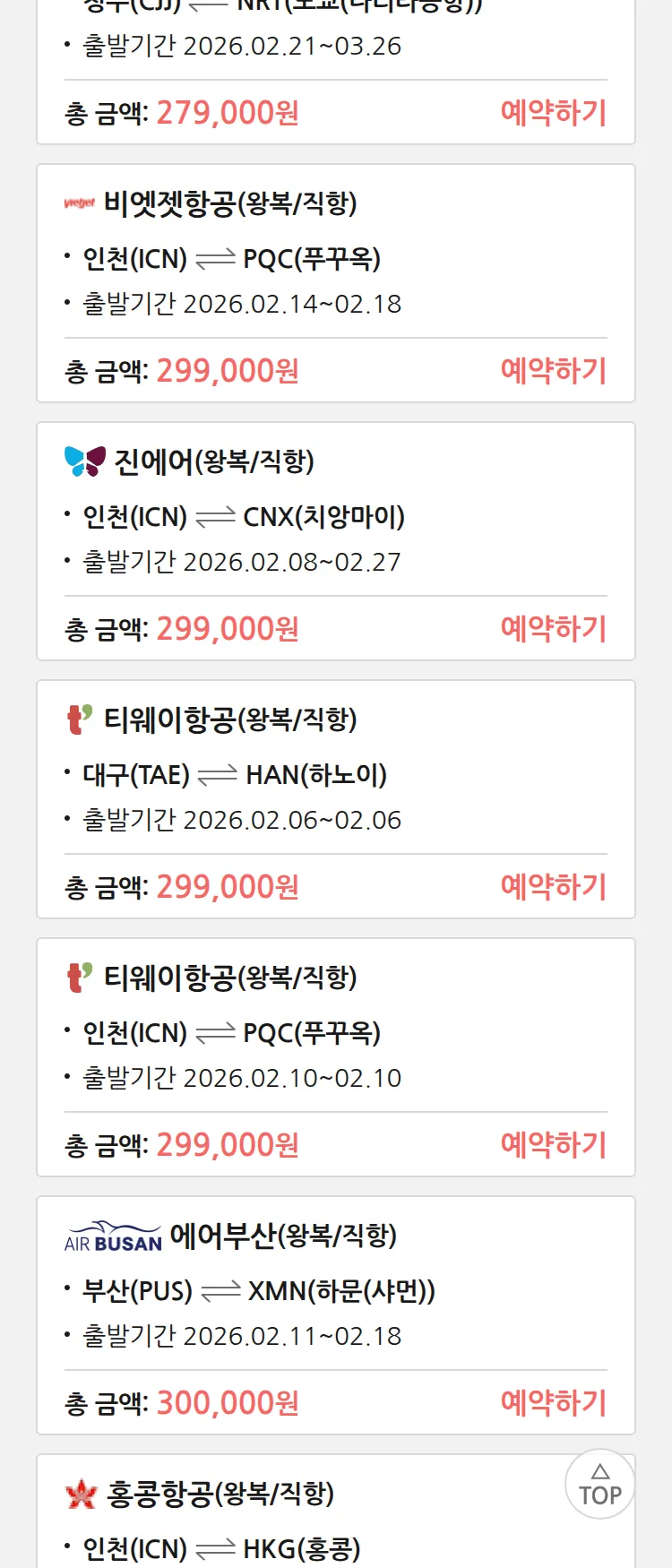The height and width of the screenshot is (1568, 672).
Task: Book the 티웨이항공 Incheon to Phu Quoc flight
Action: [x=553, y=1145]
